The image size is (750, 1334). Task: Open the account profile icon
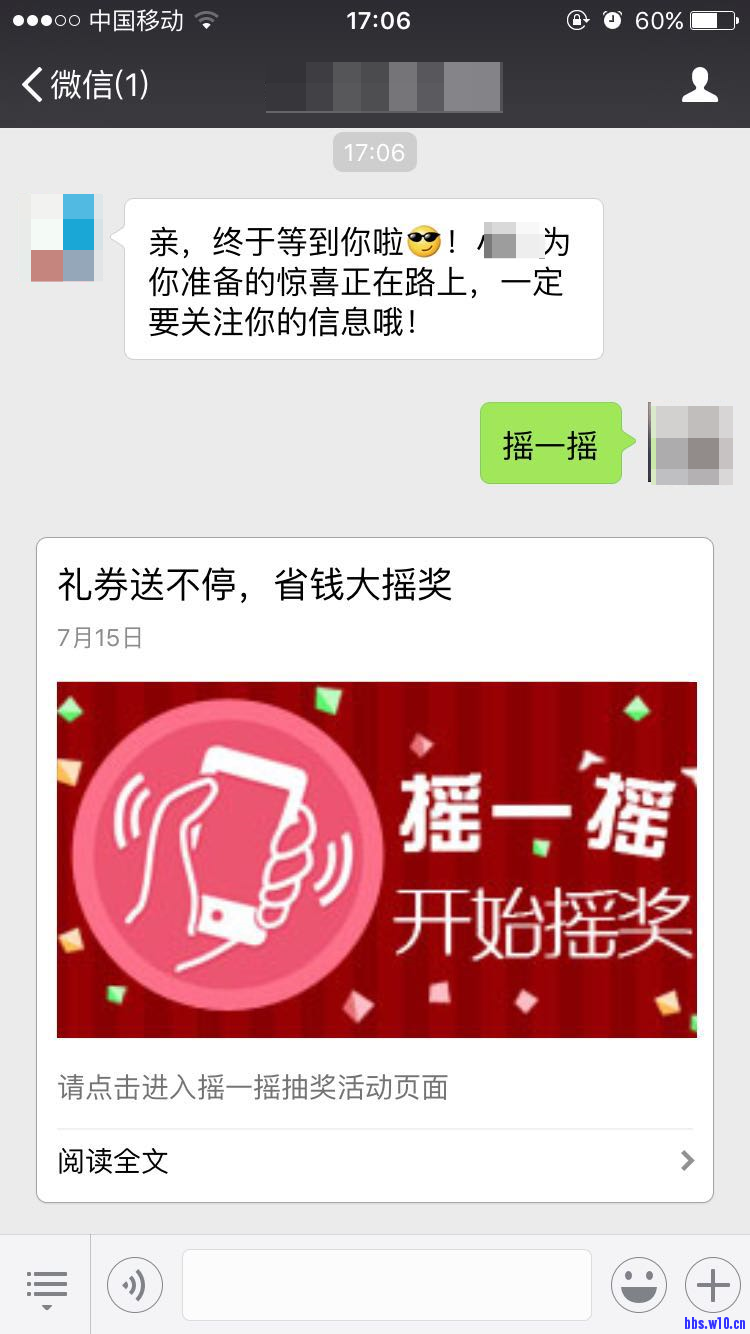point(699,85)
